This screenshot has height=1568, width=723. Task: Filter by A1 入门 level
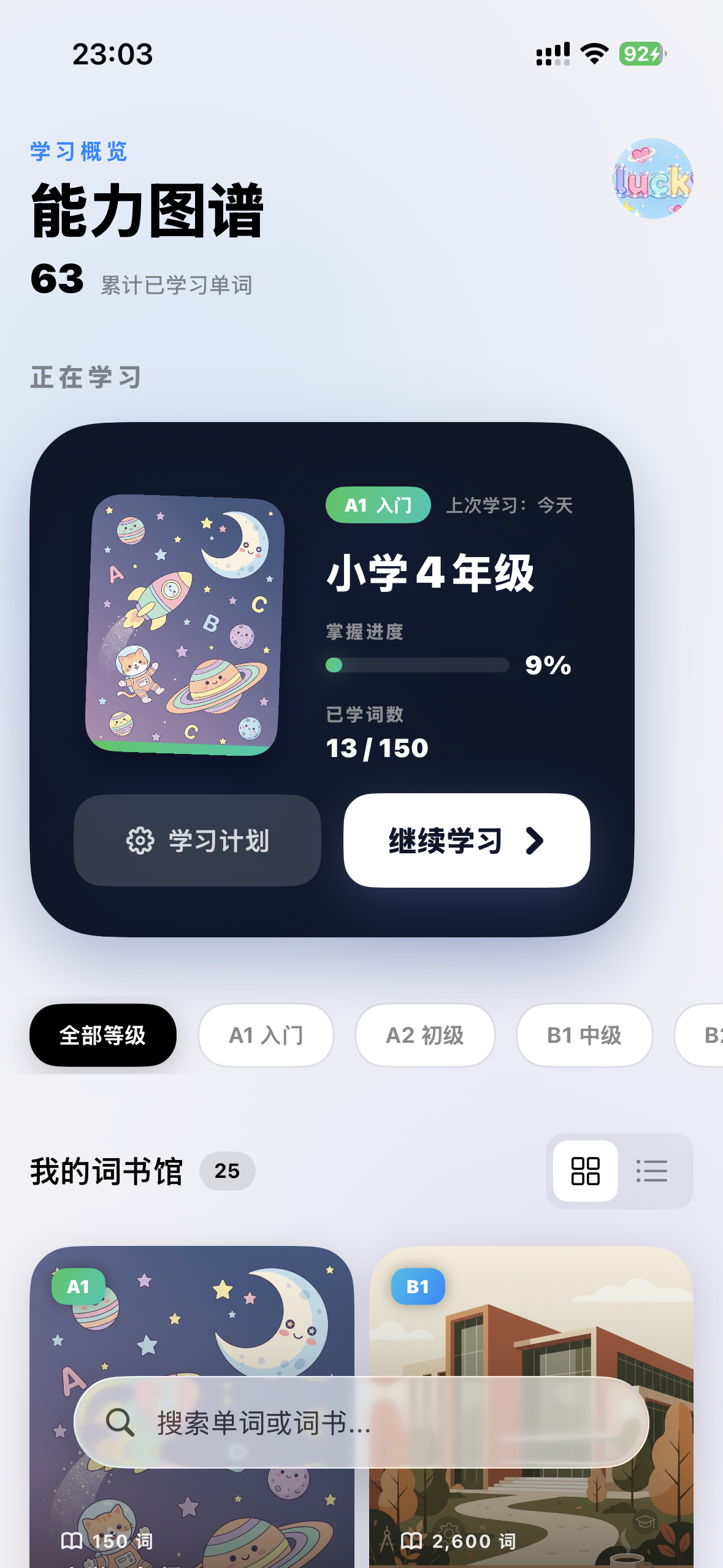point(266,1036)
